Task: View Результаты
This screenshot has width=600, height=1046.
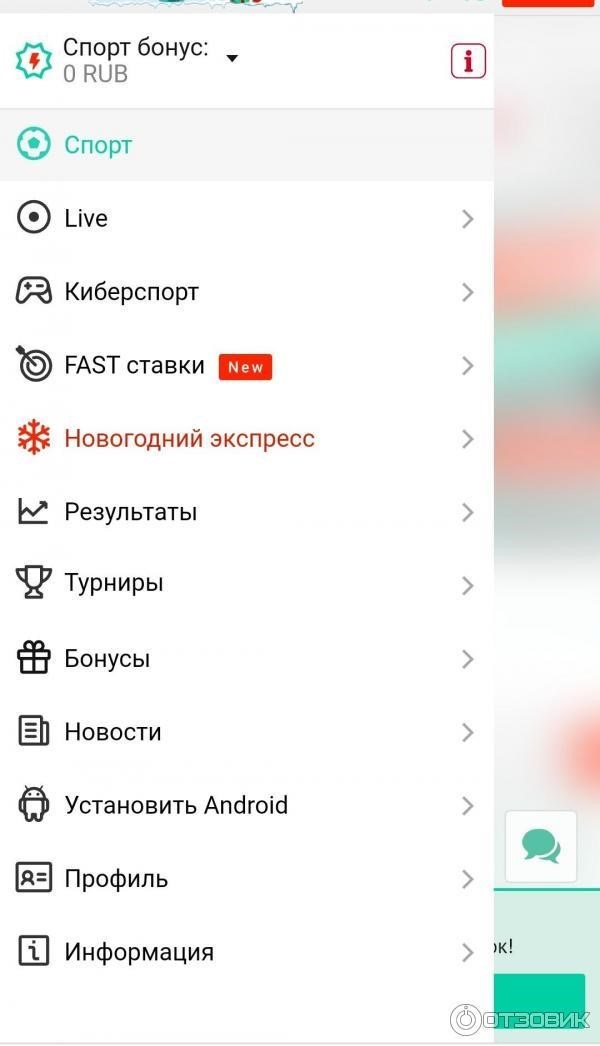Action: 130,512
